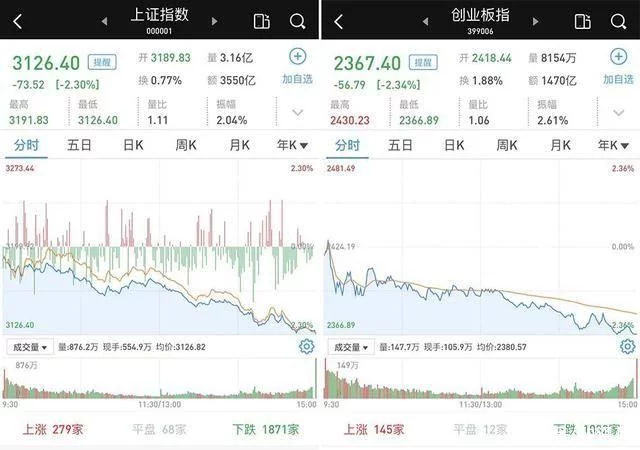The image size is (640, 450).
Task: Open 年K dropdown on 上证指数 chart
Action: pos(292,145)
